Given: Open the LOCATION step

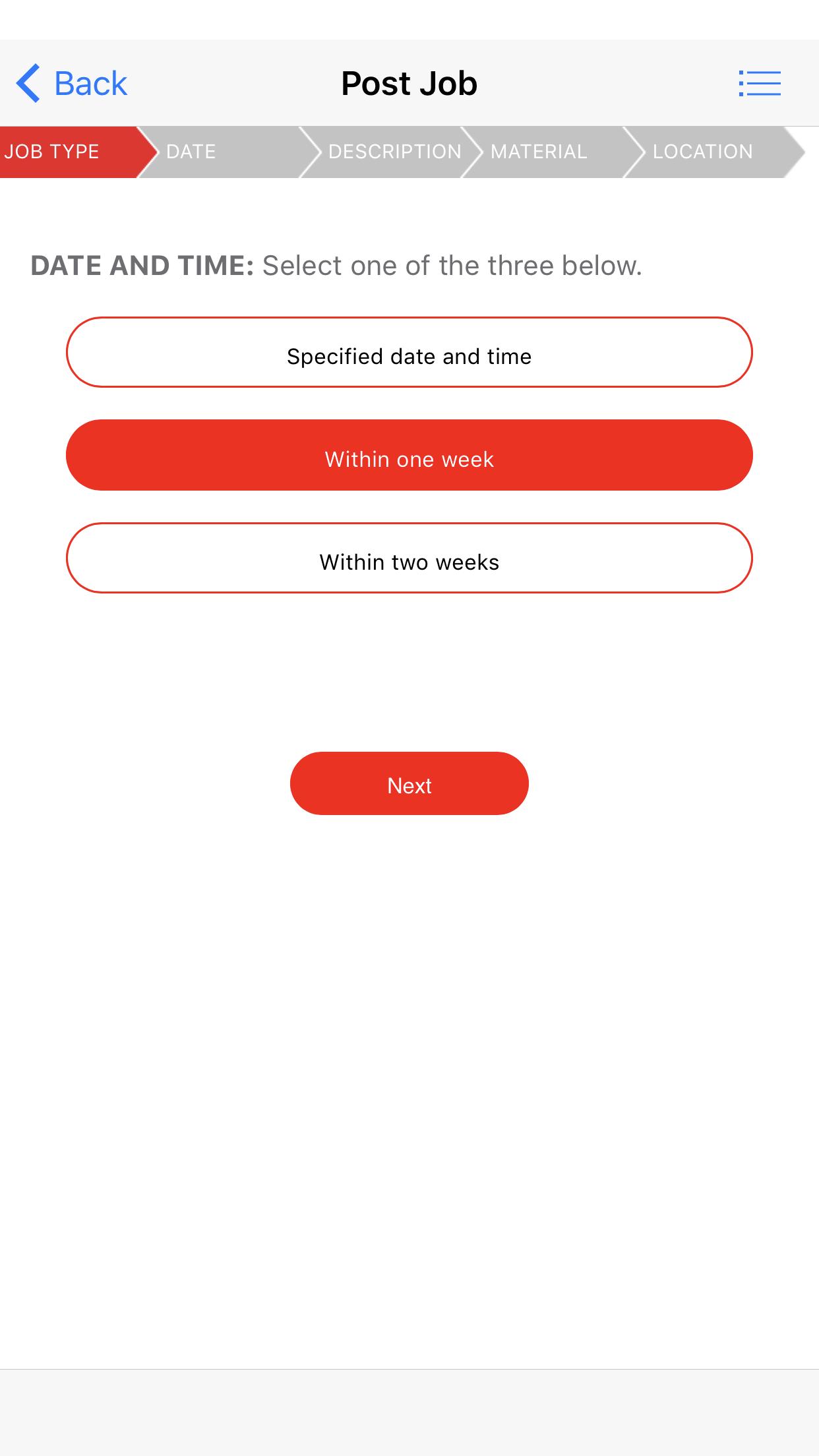Looking at the screenshot, I should pos(706,152).
